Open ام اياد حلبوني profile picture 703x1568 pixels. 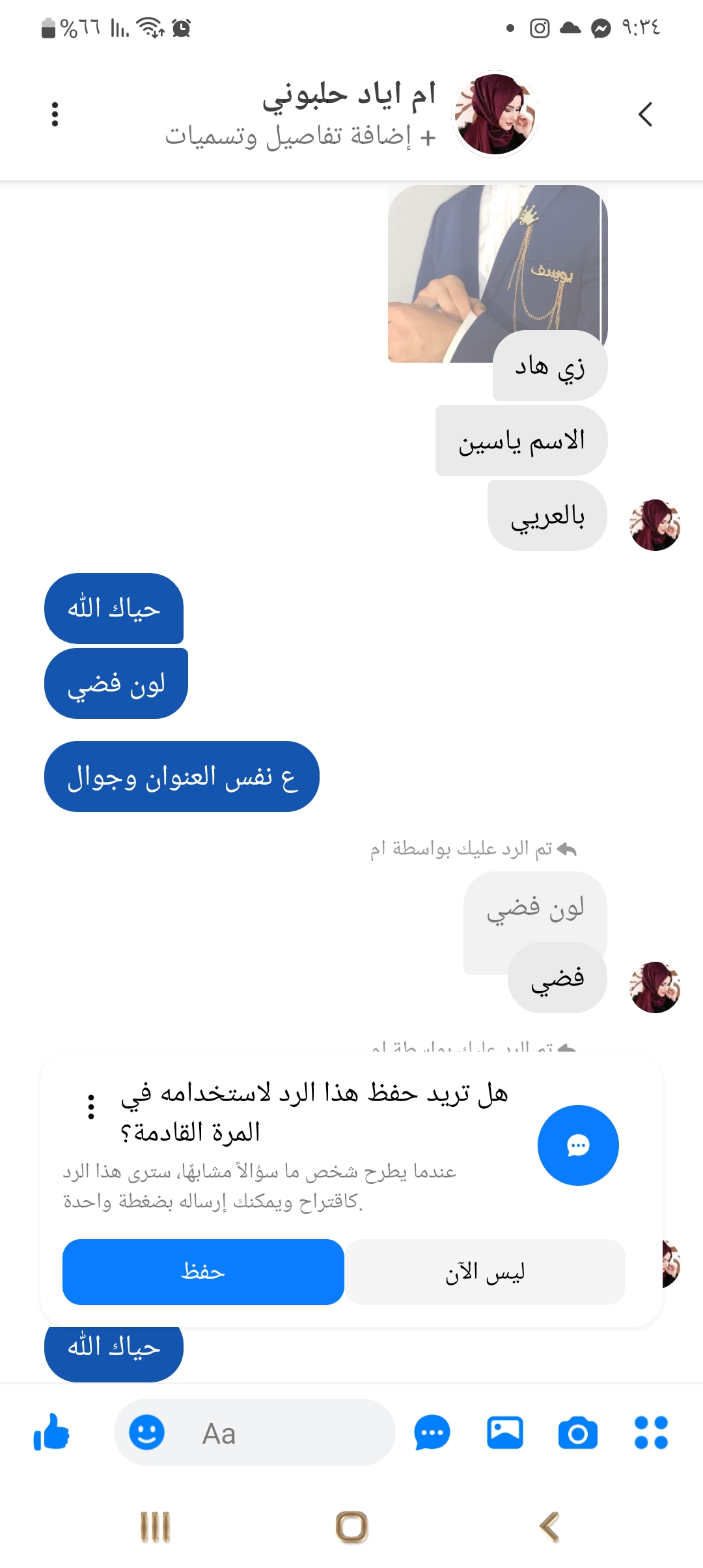(495, 115)
